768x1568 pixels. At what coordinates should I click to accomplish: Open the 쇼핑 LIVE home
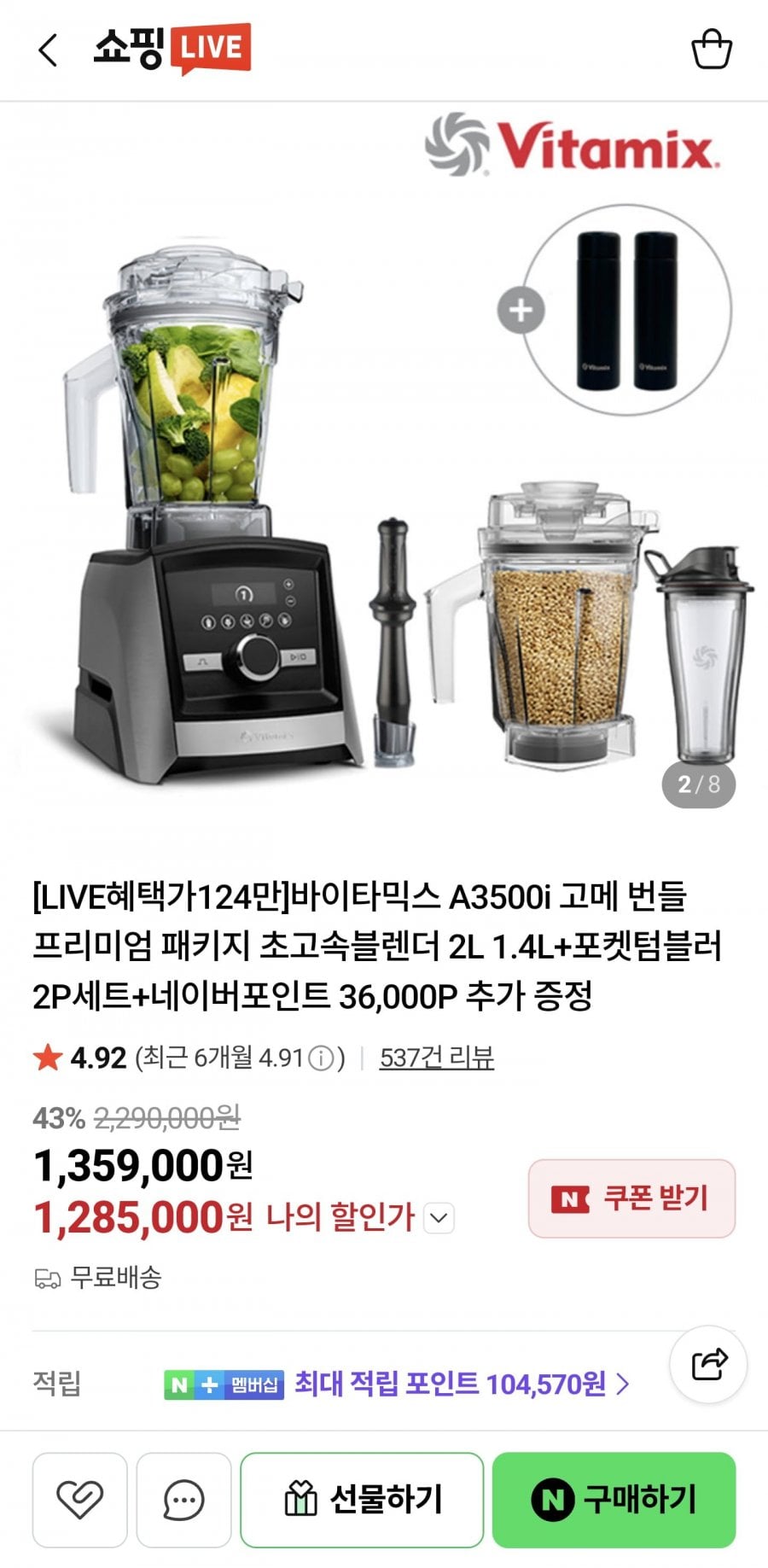(x=172, y=49)
